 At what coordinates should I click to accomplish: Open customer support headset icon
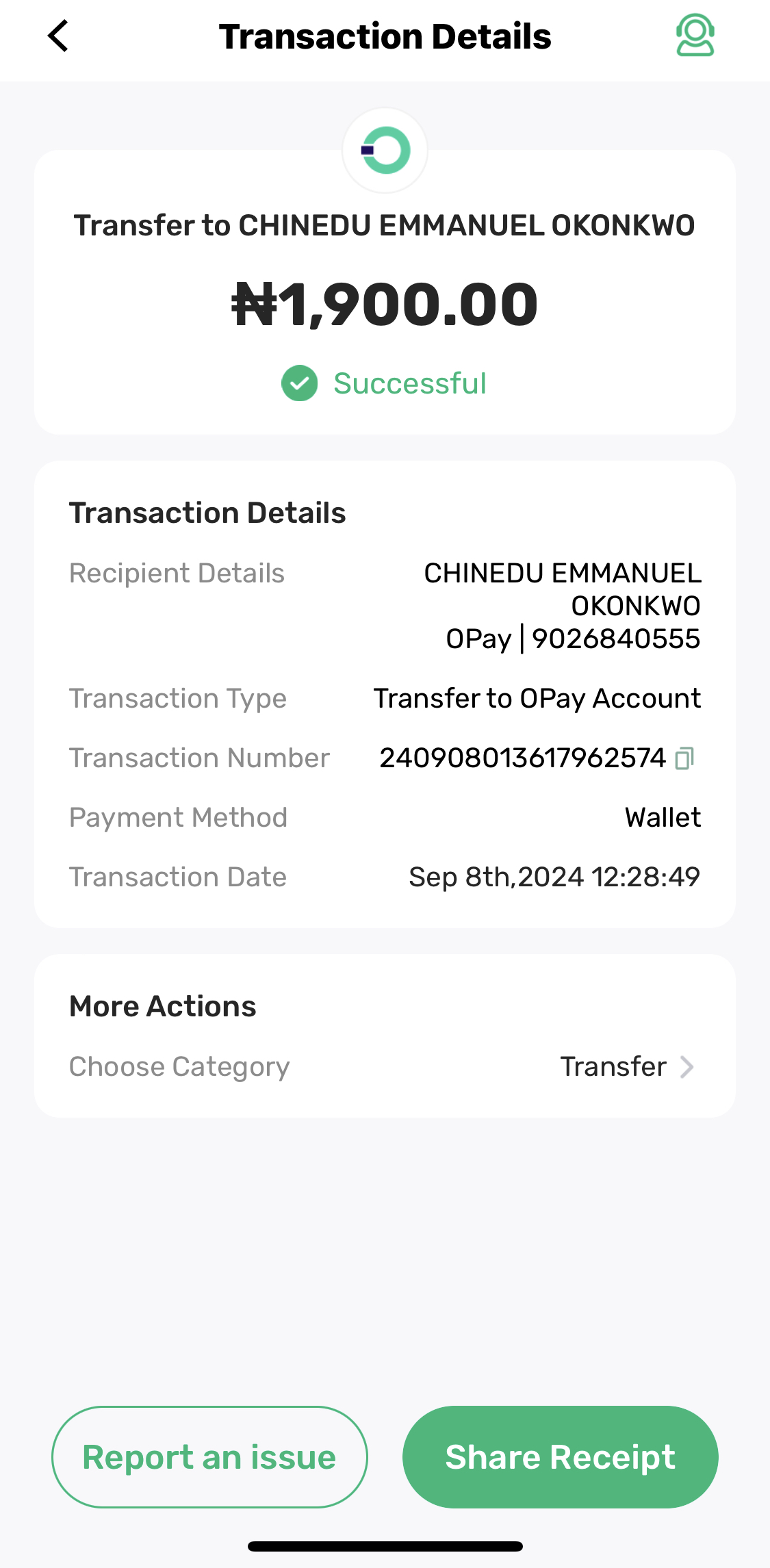pyautogui.click(x=695, y=36)
